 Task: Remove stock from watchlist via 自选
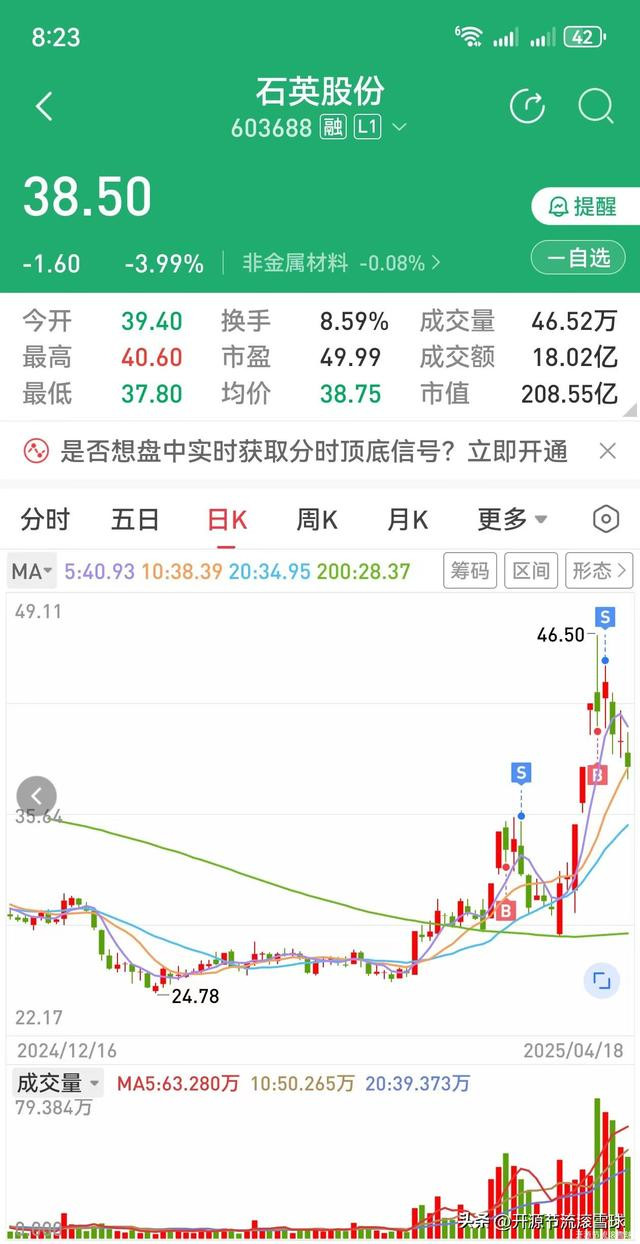[583, 258]
